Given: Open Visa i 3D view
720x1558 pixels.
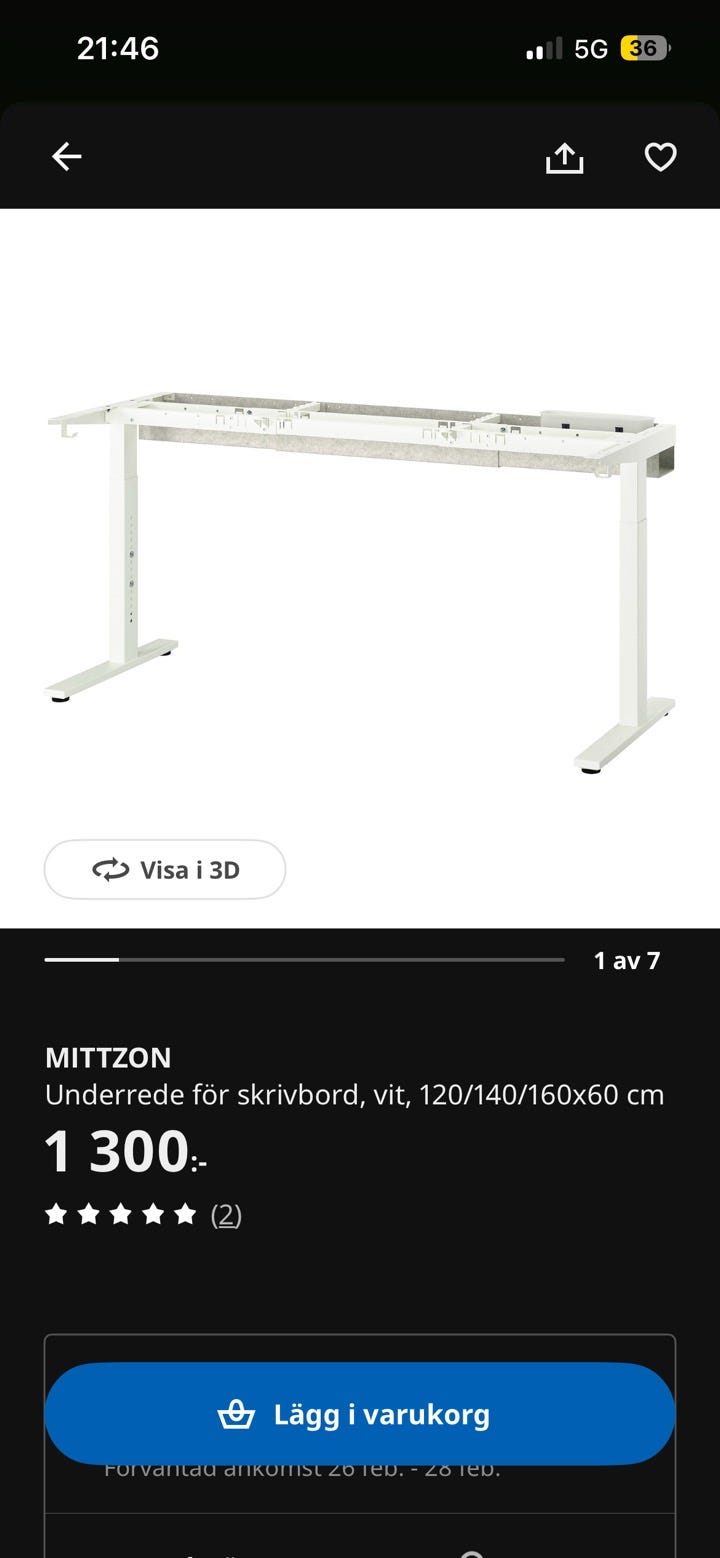Looking at the screenshot, I should [165, 870].
